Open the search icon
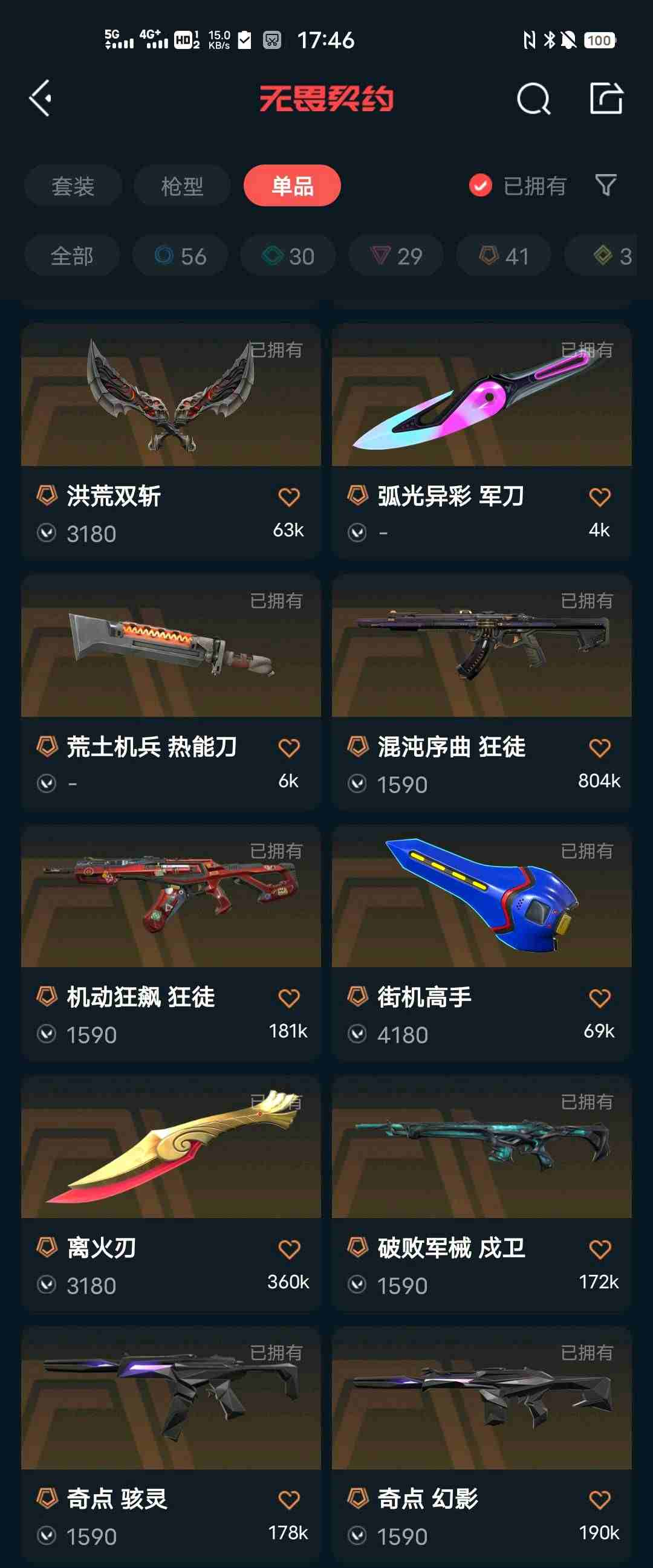The image size is (653, 1568). point(533,99)
